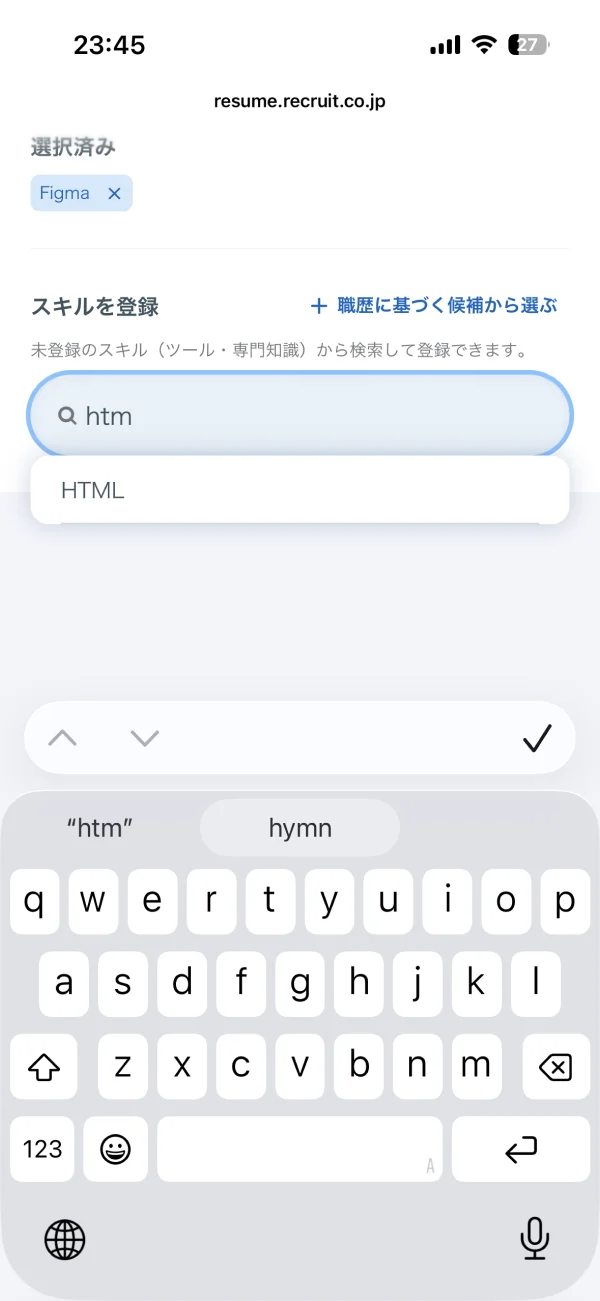This screenshot has width=600, height=1301.
Task: Jump to previous field with up chevron
Action: click(62, 739)
